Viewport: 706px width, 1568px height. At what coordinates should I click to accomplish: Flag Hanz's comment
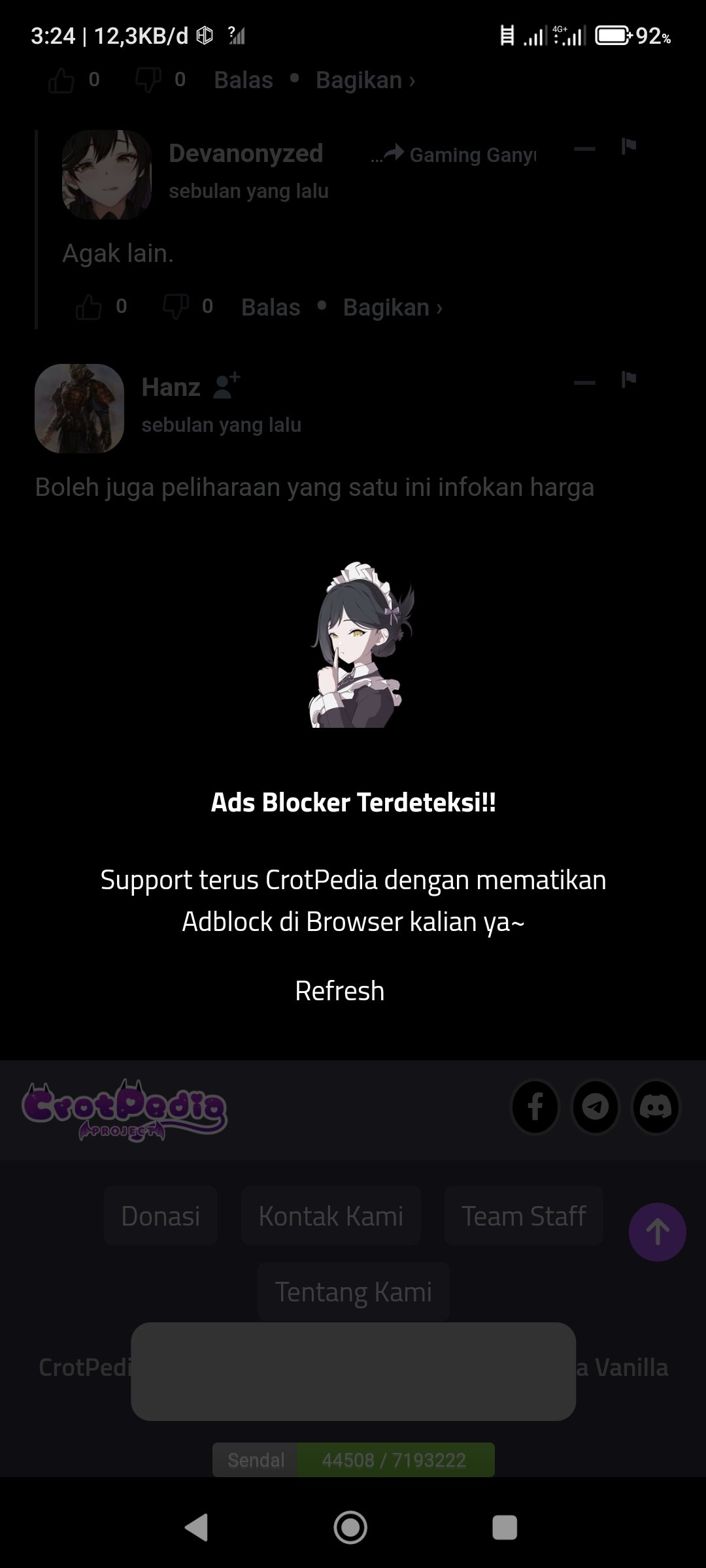[x=629, y=380]
